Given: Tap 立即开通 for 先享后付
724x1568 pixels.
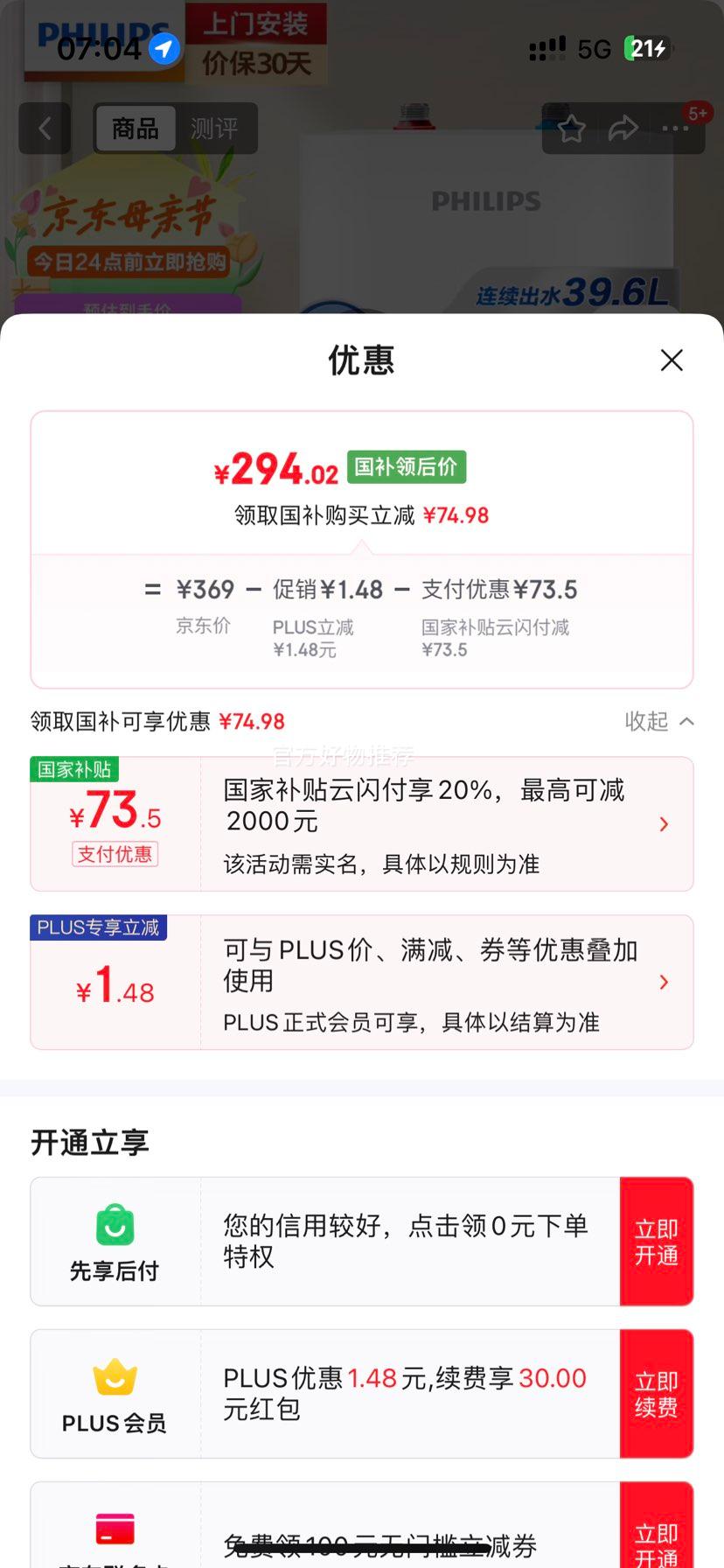Looking at the screenshot, I should pyautogui.click(x=657, y=1242).
